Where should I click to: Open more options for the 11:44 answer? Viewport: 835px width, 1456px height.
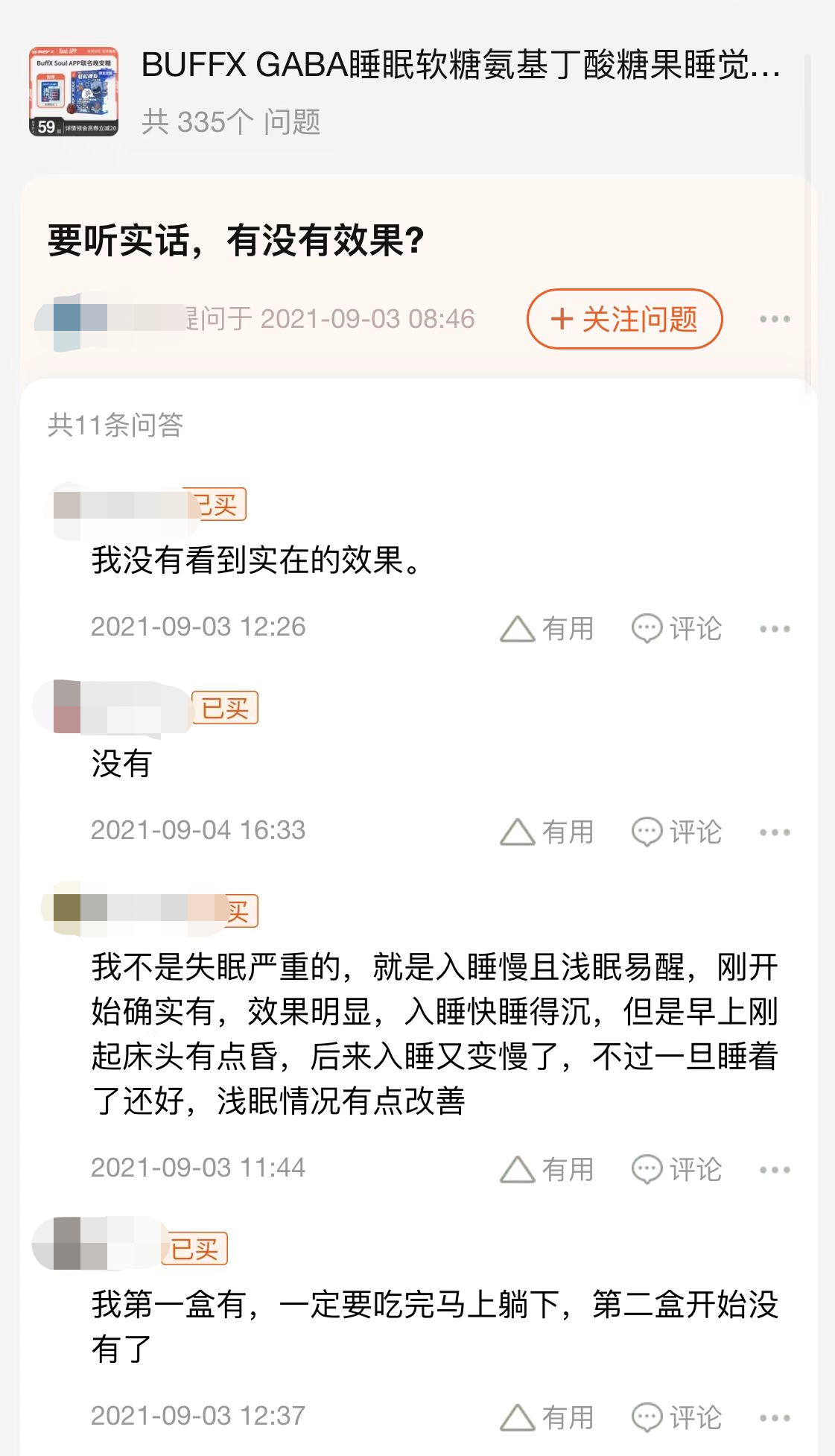775,1170
